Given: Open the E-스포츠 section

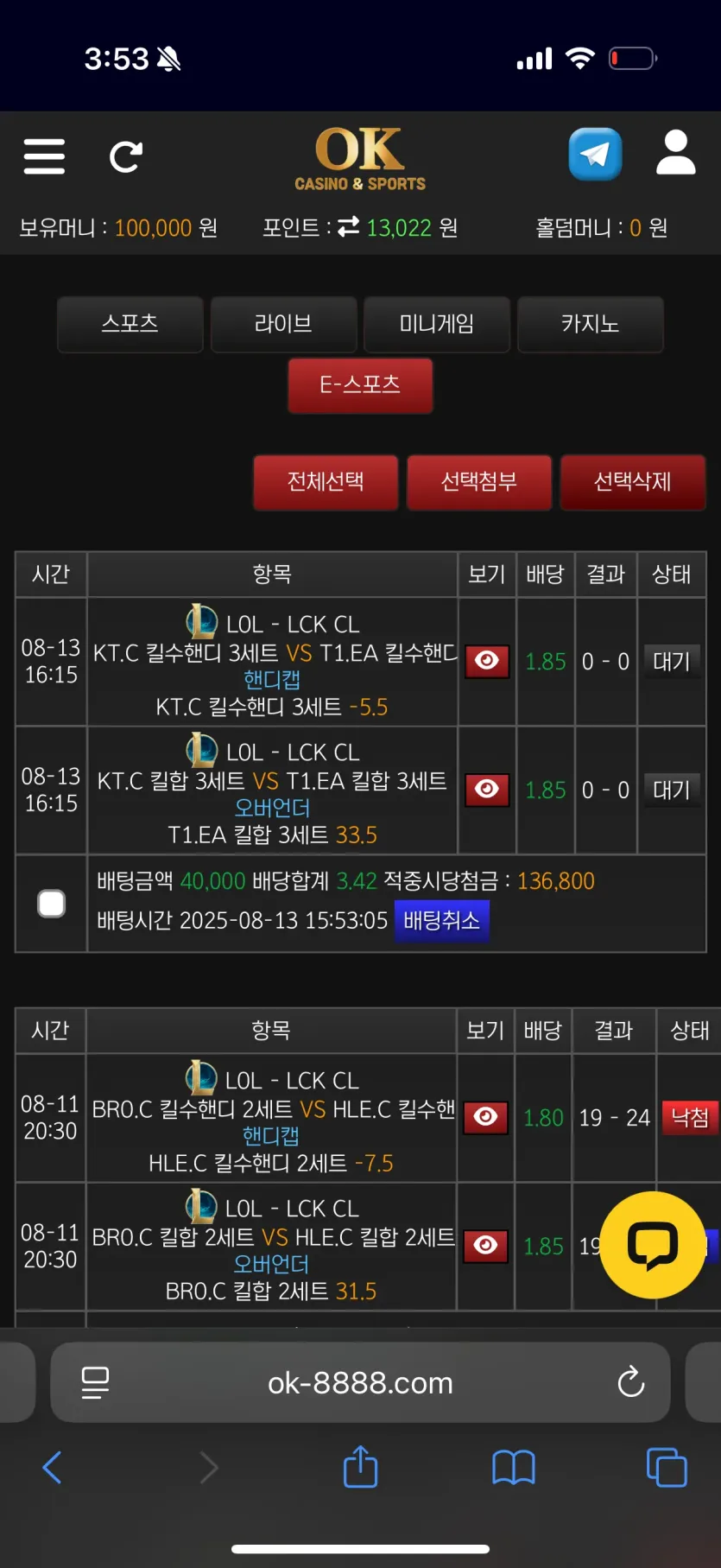Looking at the screenshot, I should [x=360, y=385].
